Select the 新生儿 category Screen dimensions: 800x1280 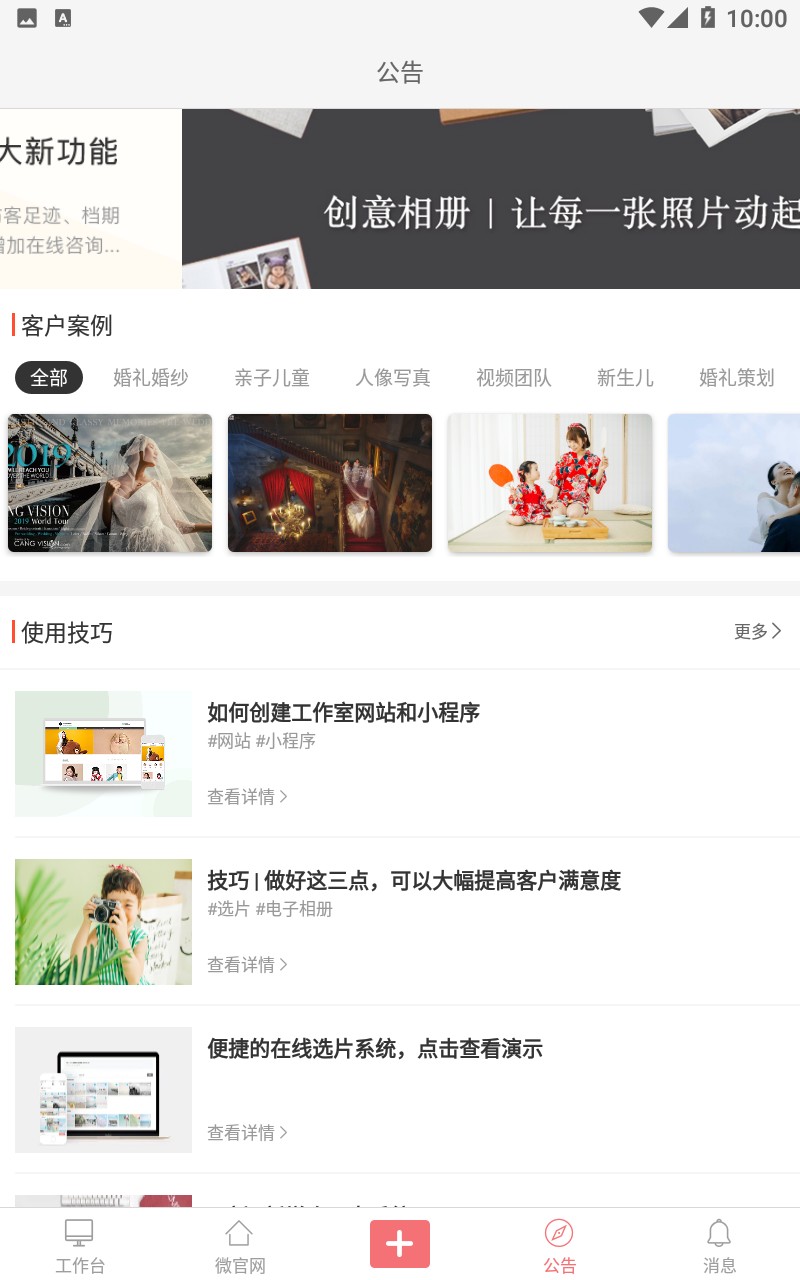coord(625,377)
